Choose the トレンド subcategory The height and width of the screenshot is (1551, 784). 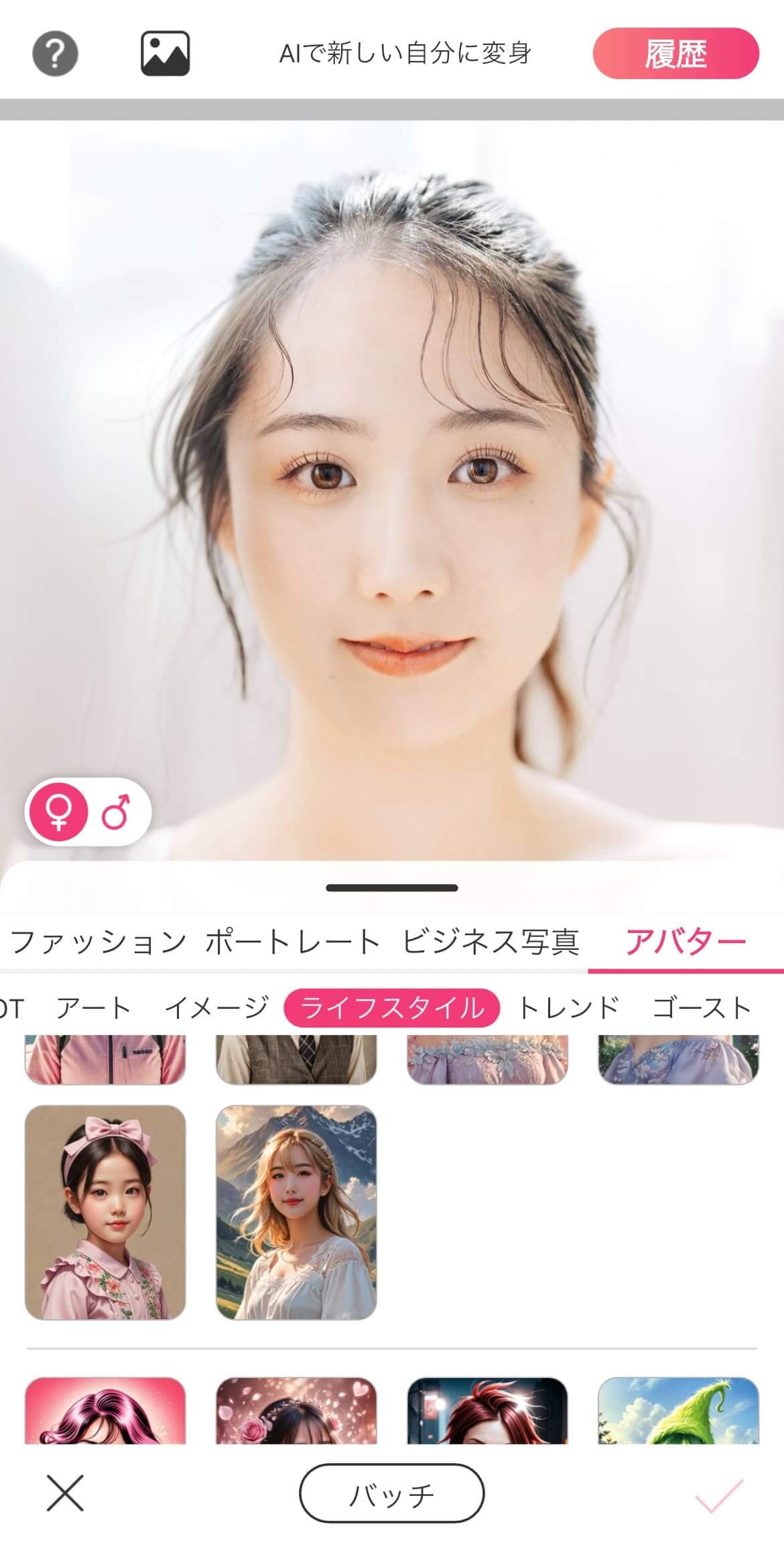click(x=570, y=1008)
